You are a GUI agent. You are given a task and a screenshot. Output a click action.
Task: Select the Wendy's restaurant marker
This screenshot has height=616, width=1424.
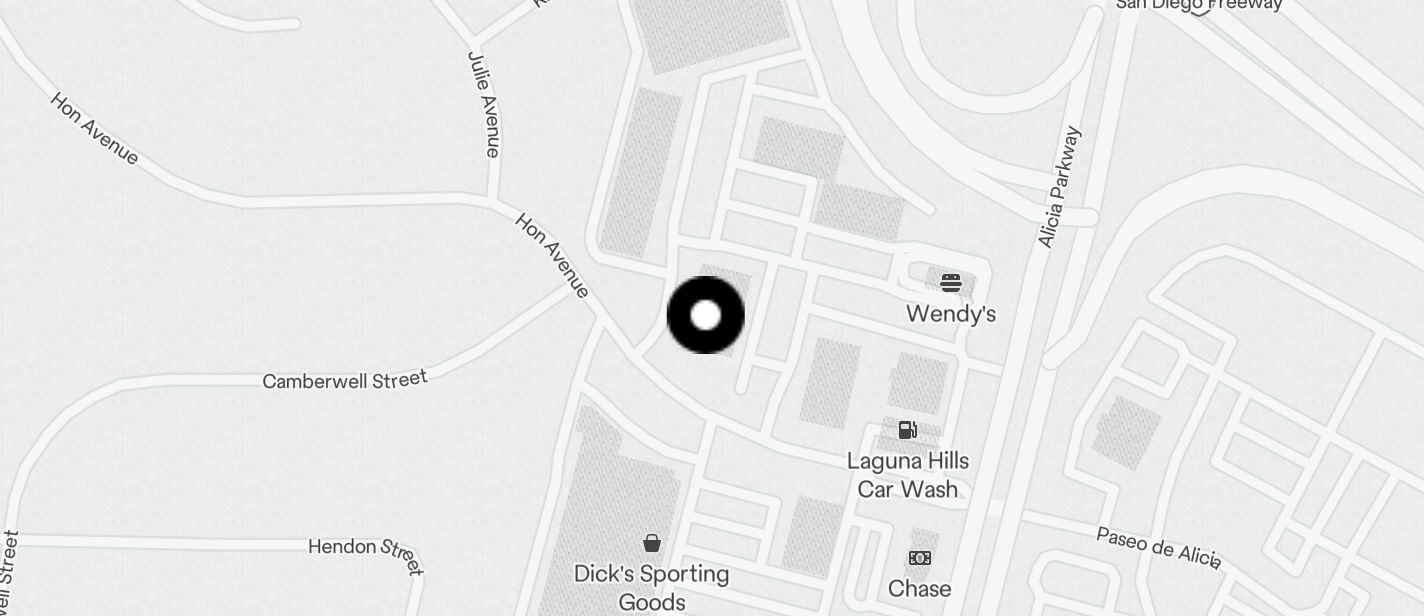point(950,283)
